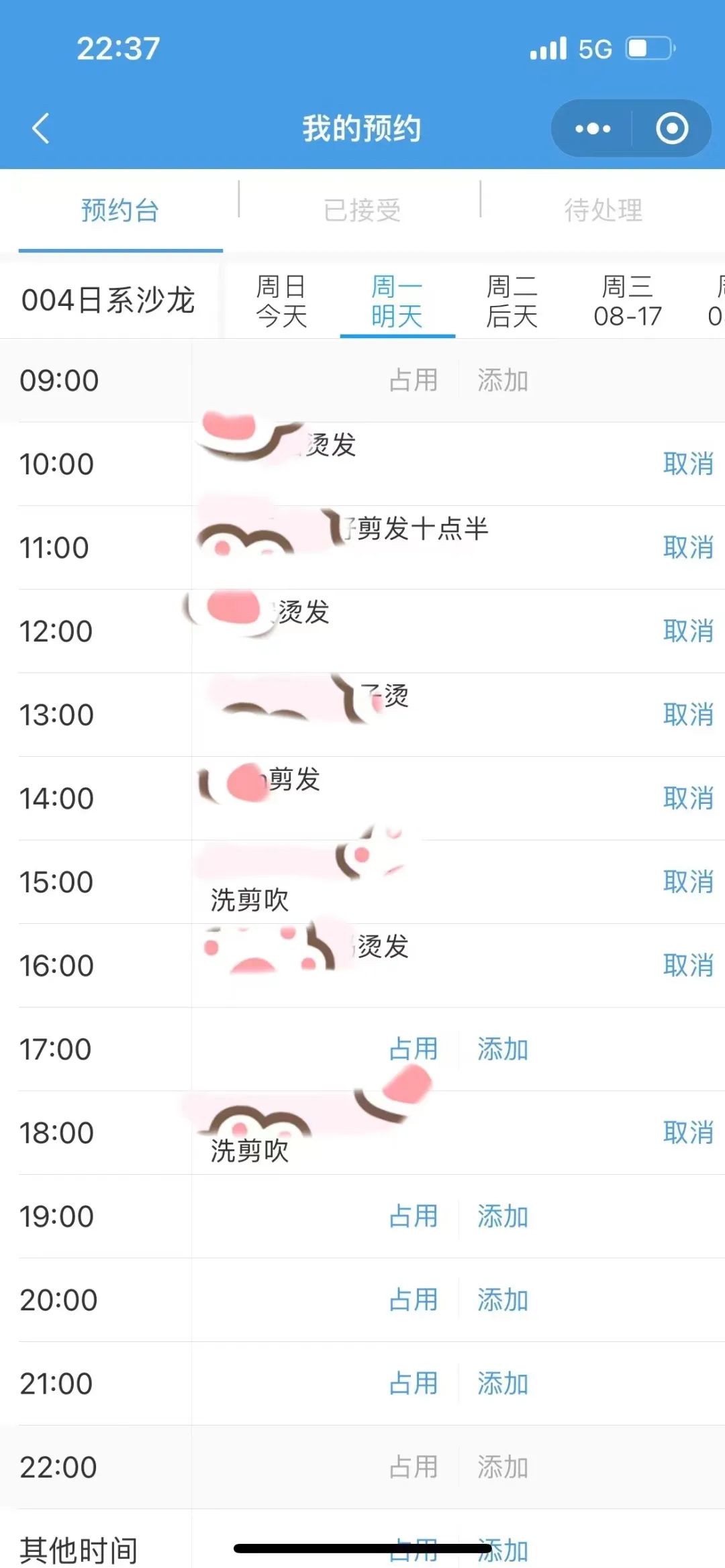Mark the 21:00 slot as 占用
This screenshot has width=725, height=1568.
414,1383
